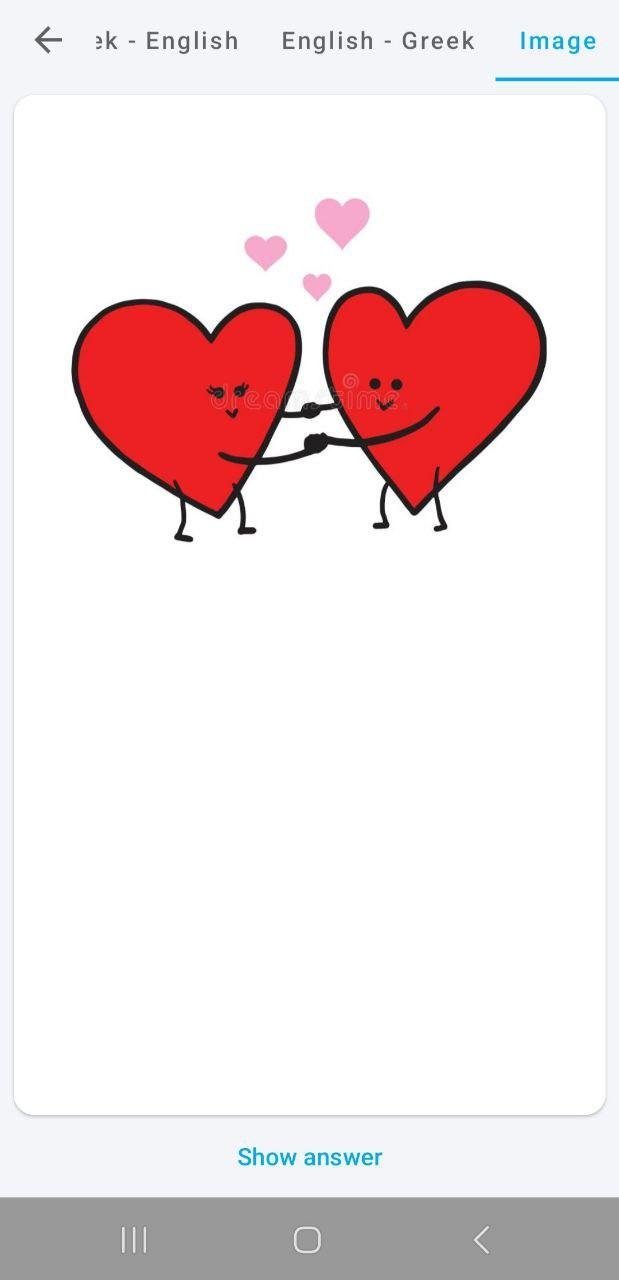Open recent apps from the navigation bar
Image resolution: width=619 pixels, height=1280 pixels.
[x=134, y=1240]
